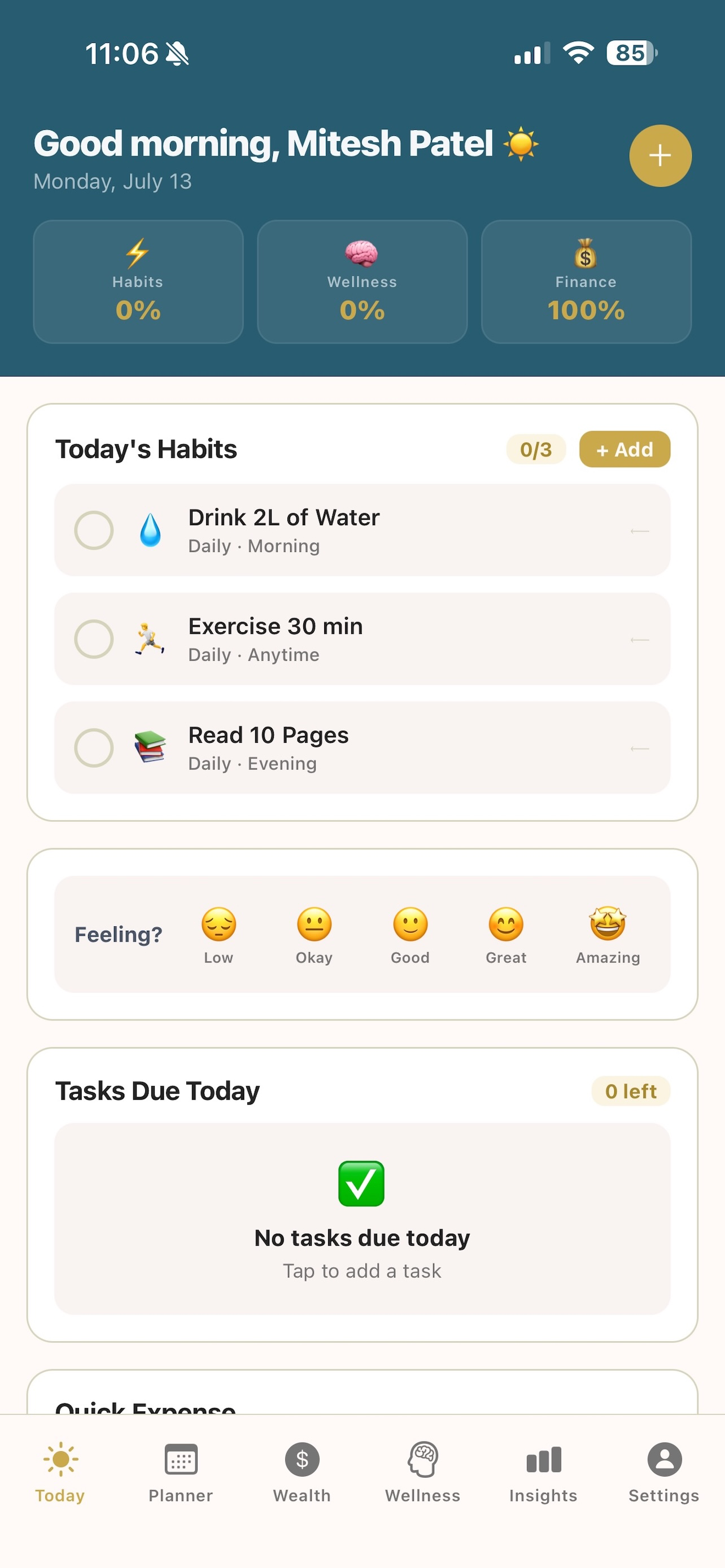Tap the gold plus button in header
The height and width of the screenshot is (1568, 725).
pos(660,156)
